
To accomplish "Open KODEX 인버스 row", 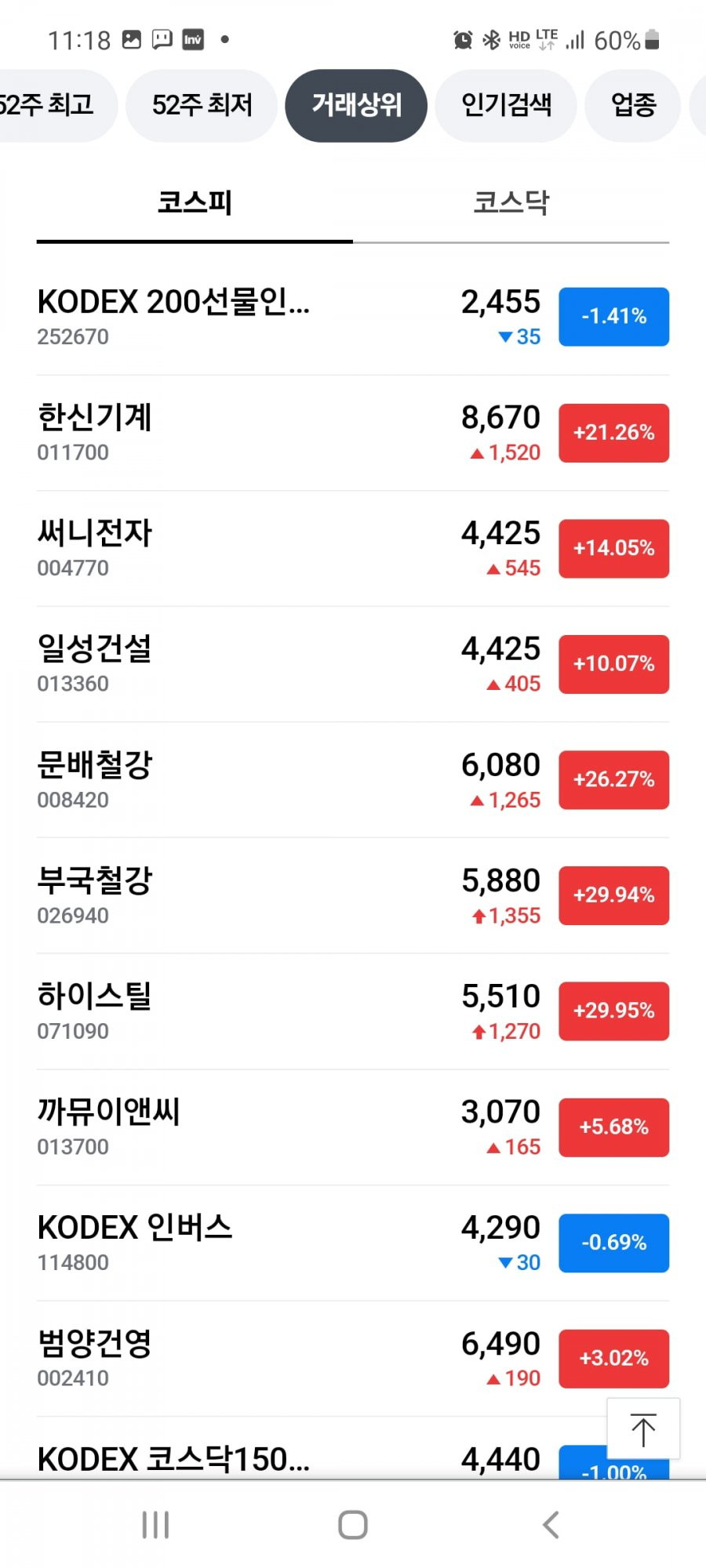I will [353, 1243].
